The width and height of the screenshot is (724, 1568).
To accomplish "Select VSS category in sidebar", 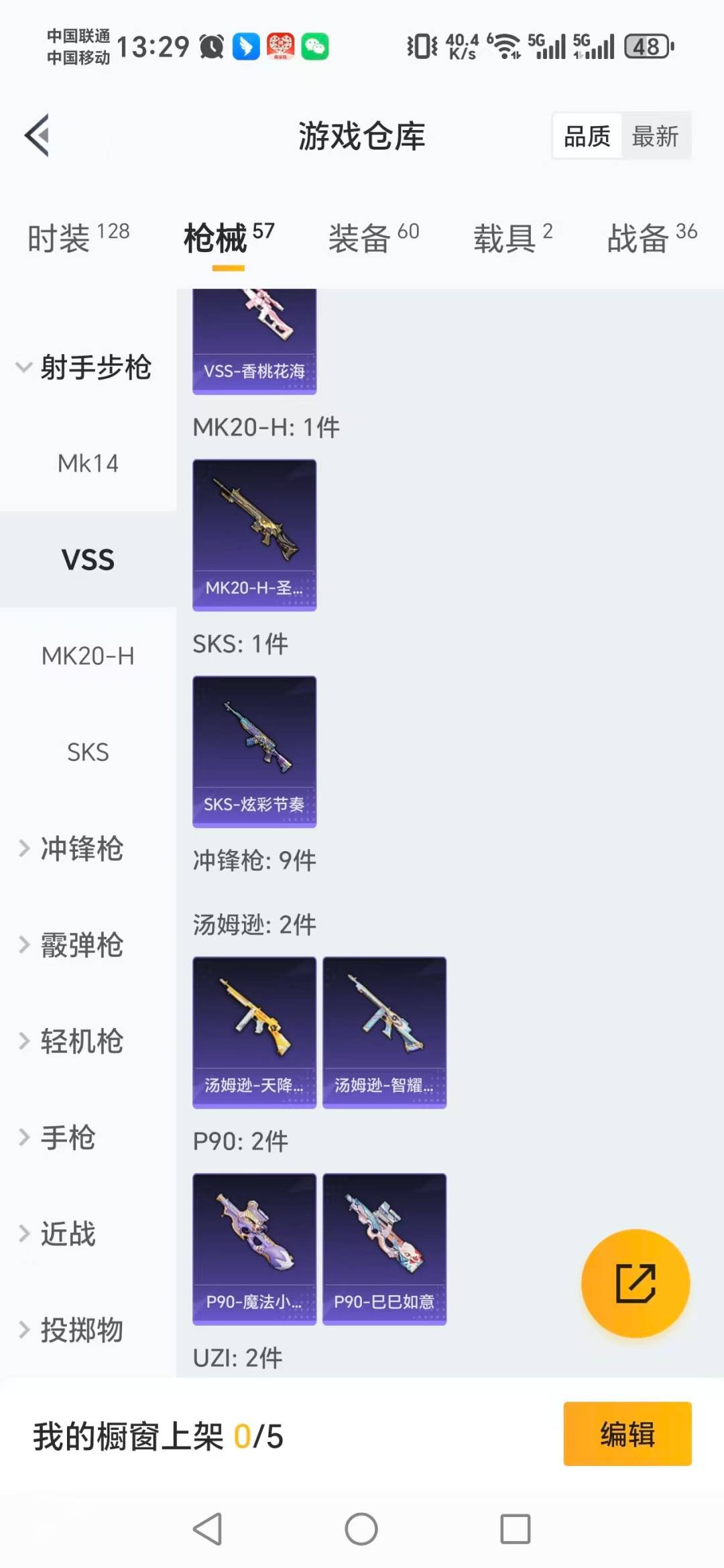I will pos(88,559).
